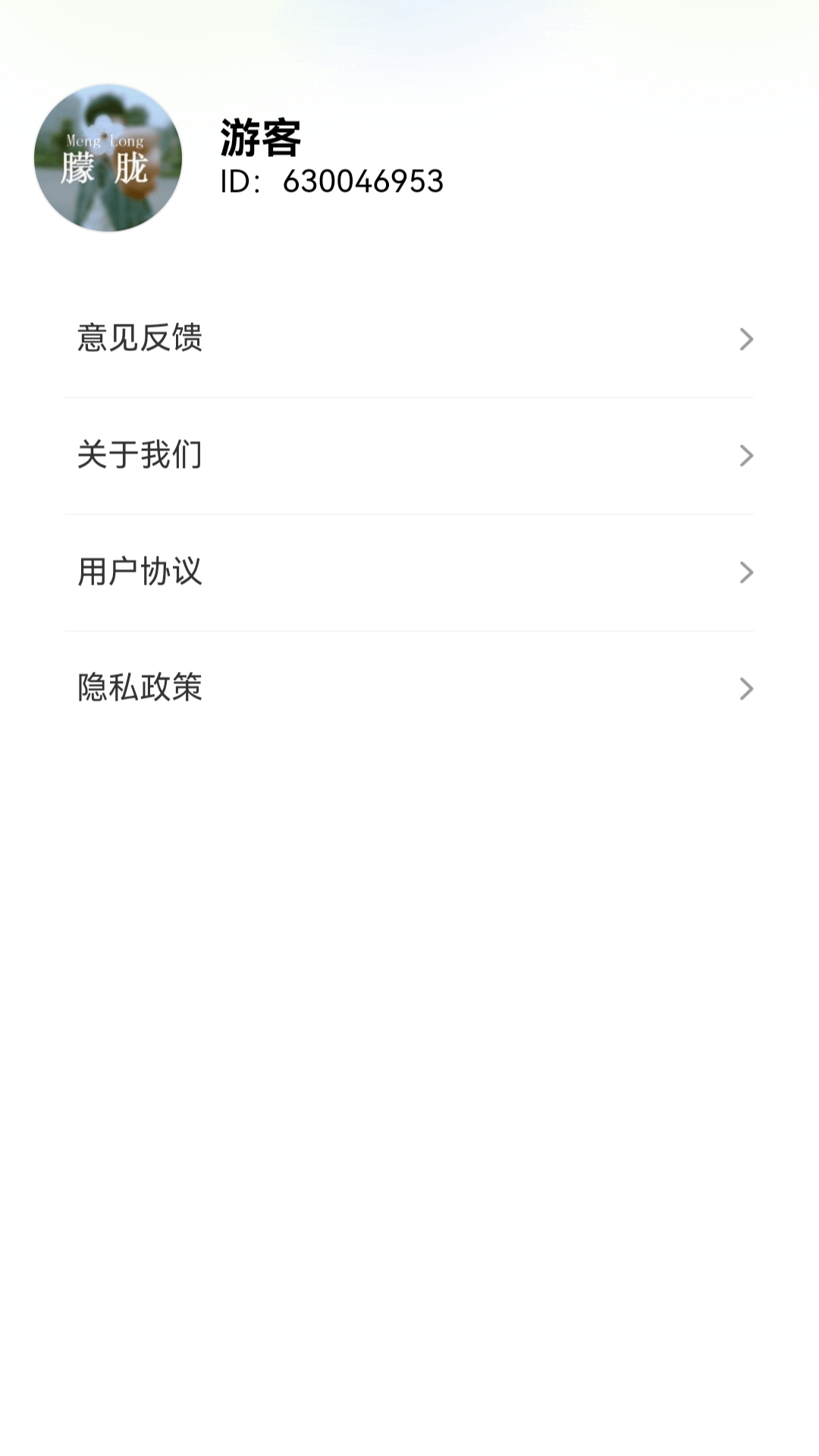The image size is (819, 1456).
Task: Click the chevron beside 关于我们
Action: [x=747, y=456]
